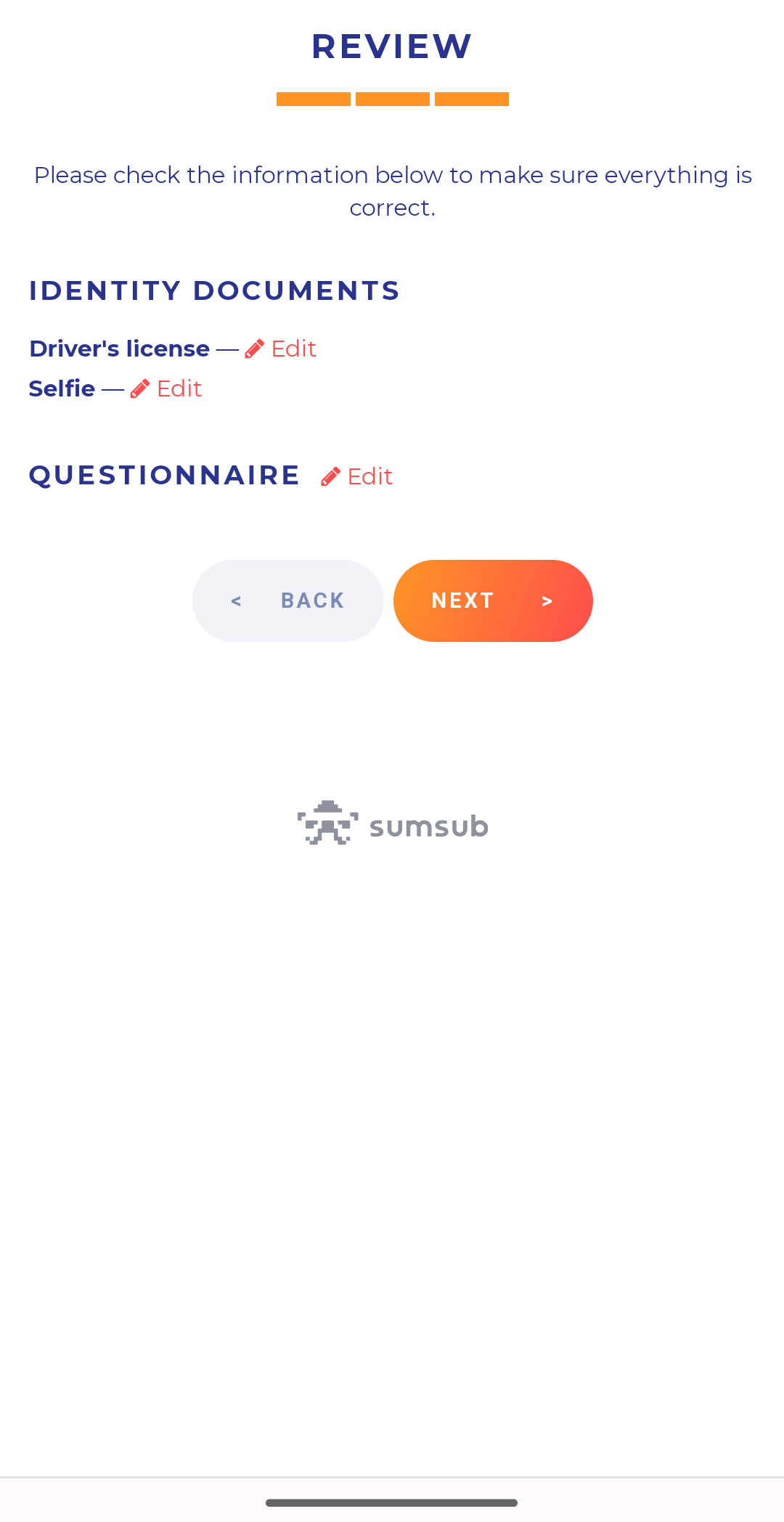Open Edit for the Driver's license document

293,349
